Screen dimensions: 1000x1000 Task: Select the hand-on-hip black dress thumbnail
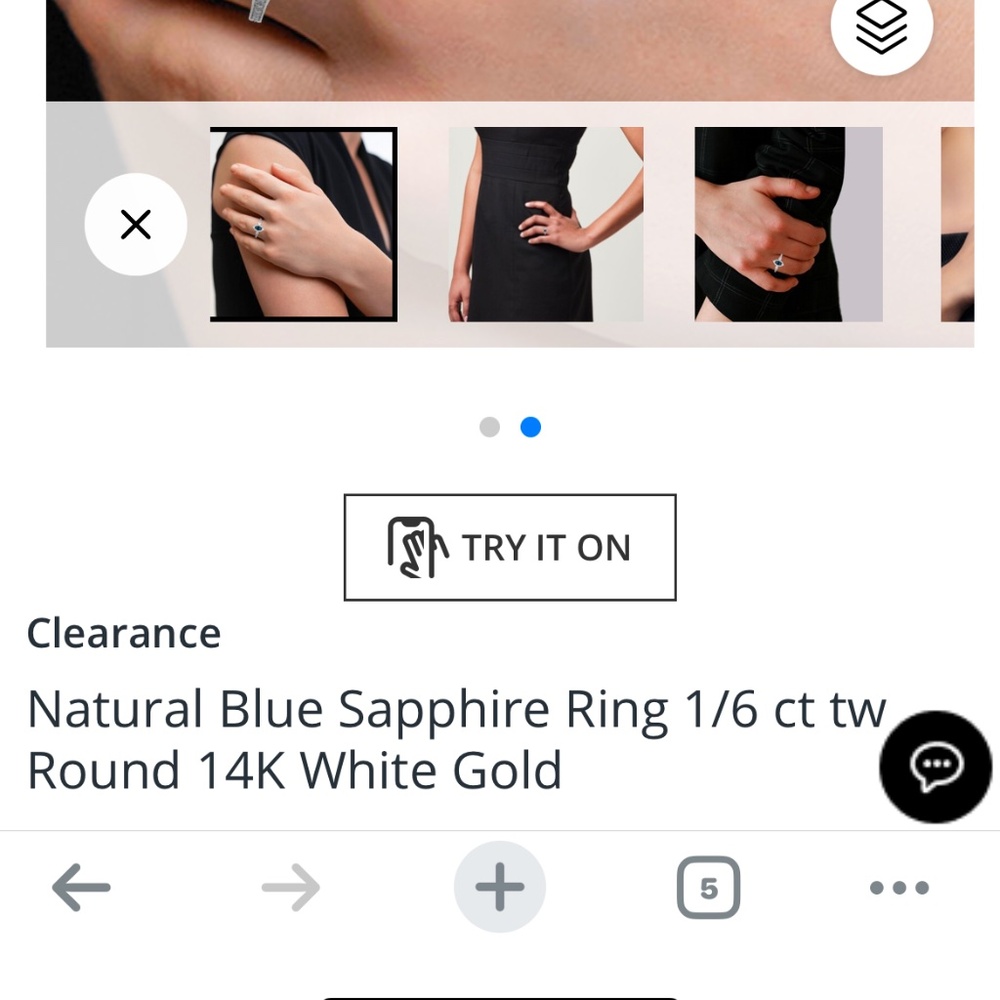545,224
